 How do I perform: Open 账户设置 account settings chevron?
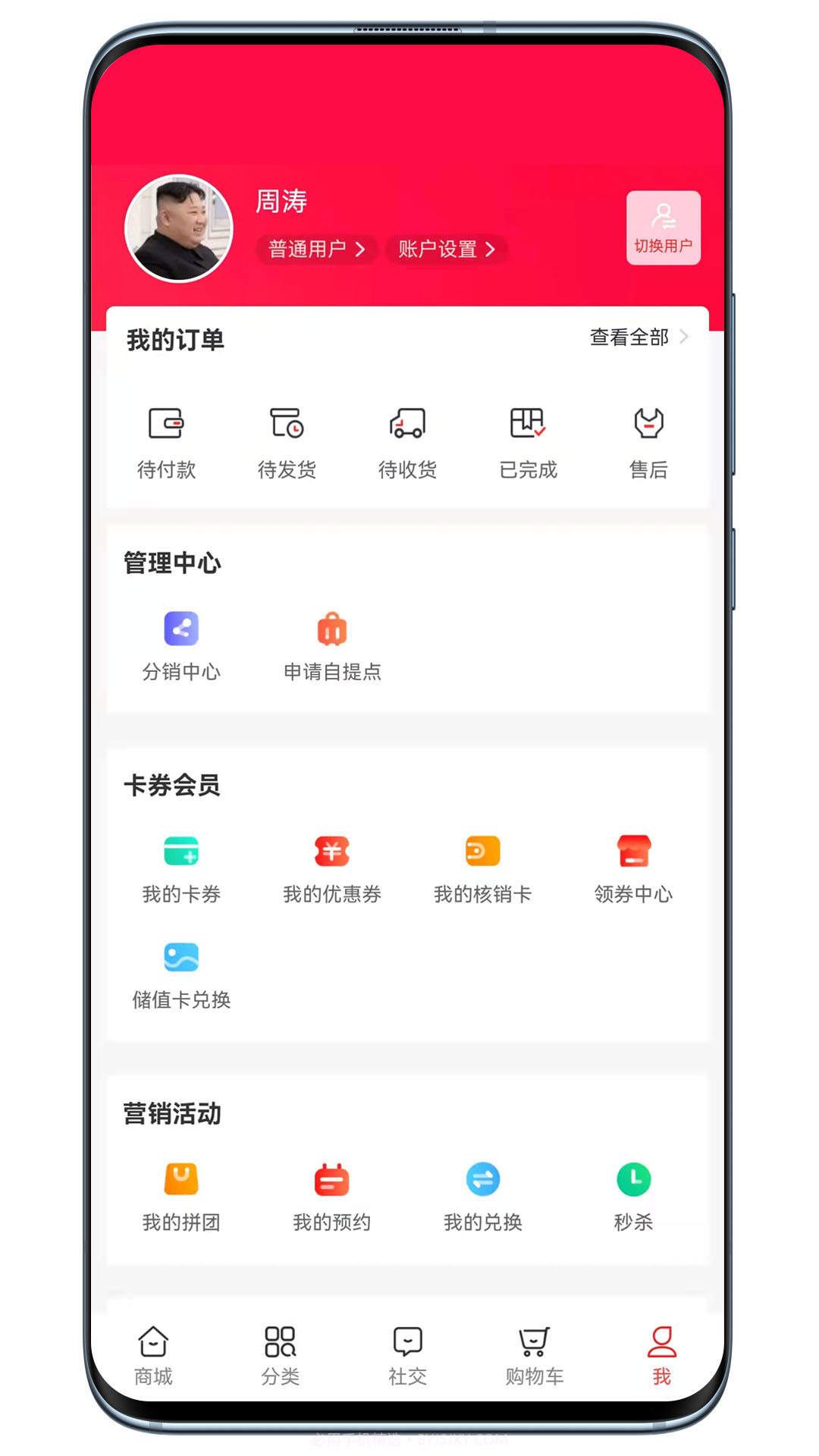(x=446, y=249)
